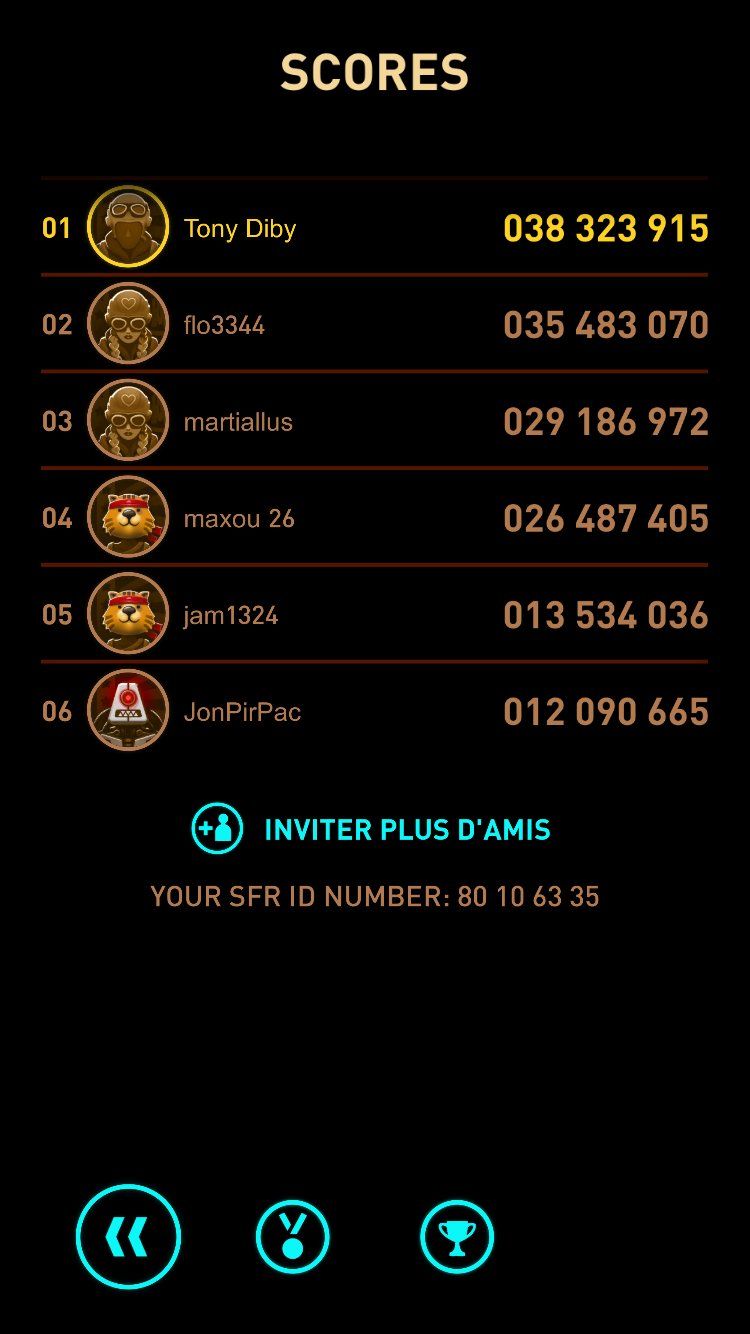Open Tony Diby's score entry
Screen dimensions: 750x1334
pyautogui.click(x=374, y=228)
